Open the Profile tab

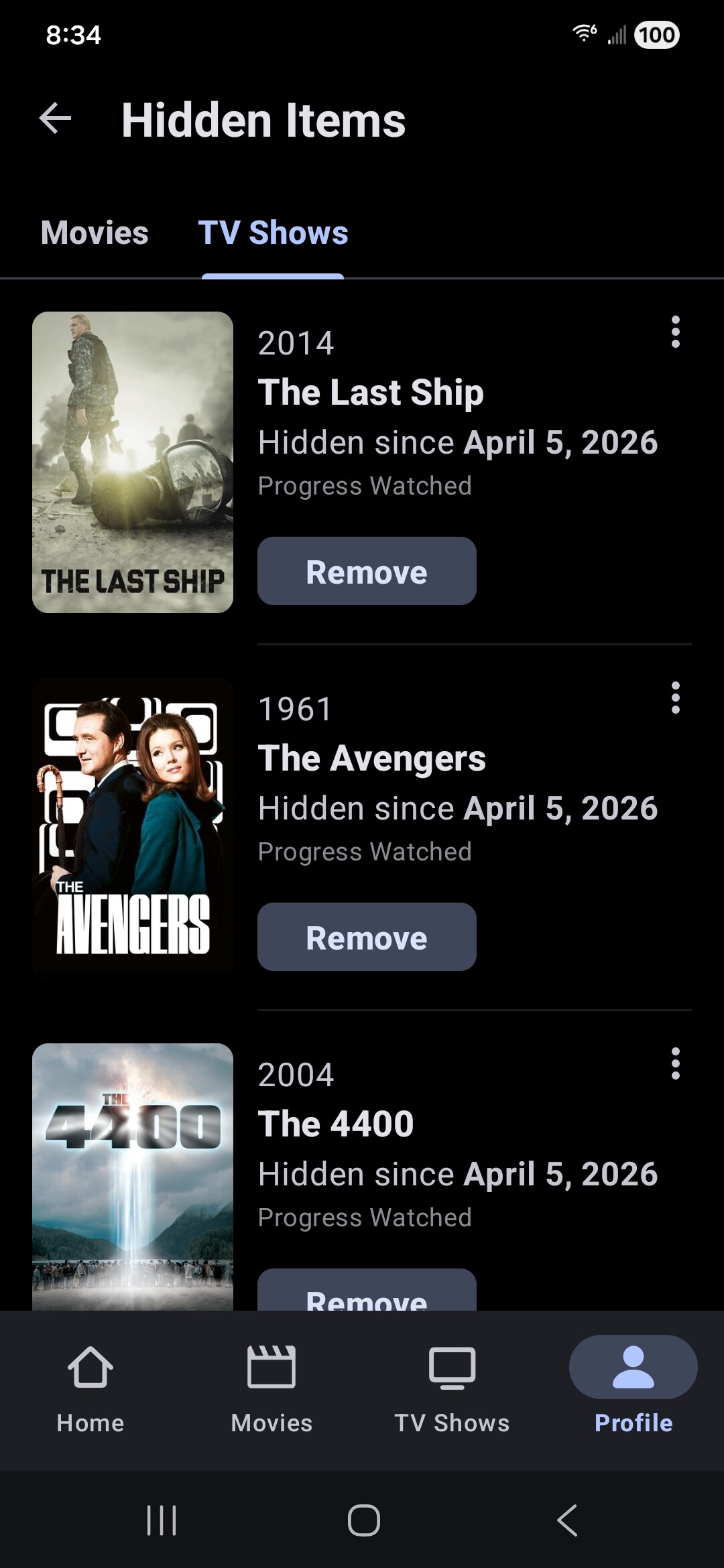click(633, 1390)
